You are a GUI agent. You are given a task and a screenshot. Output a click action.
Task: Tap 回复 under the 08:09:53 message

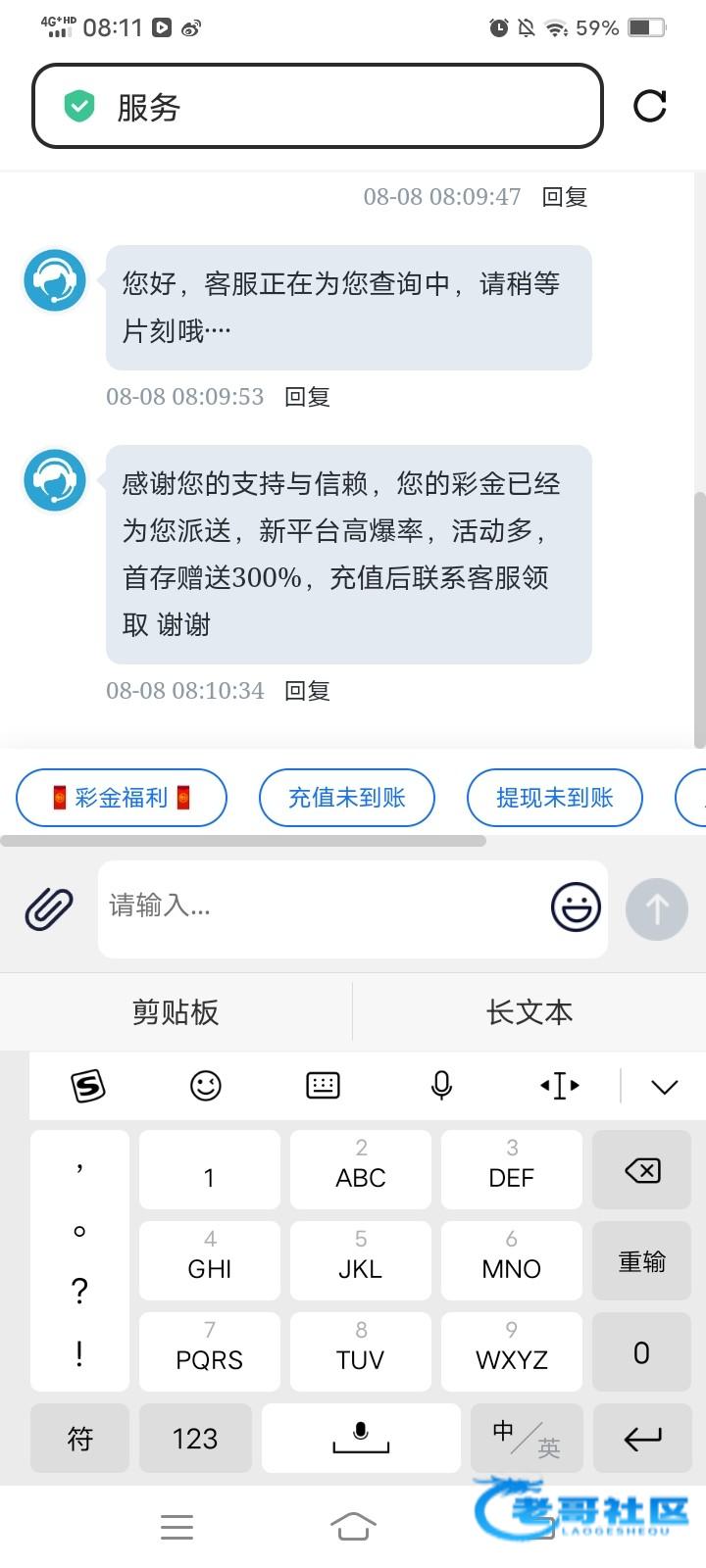pos(307,397)
